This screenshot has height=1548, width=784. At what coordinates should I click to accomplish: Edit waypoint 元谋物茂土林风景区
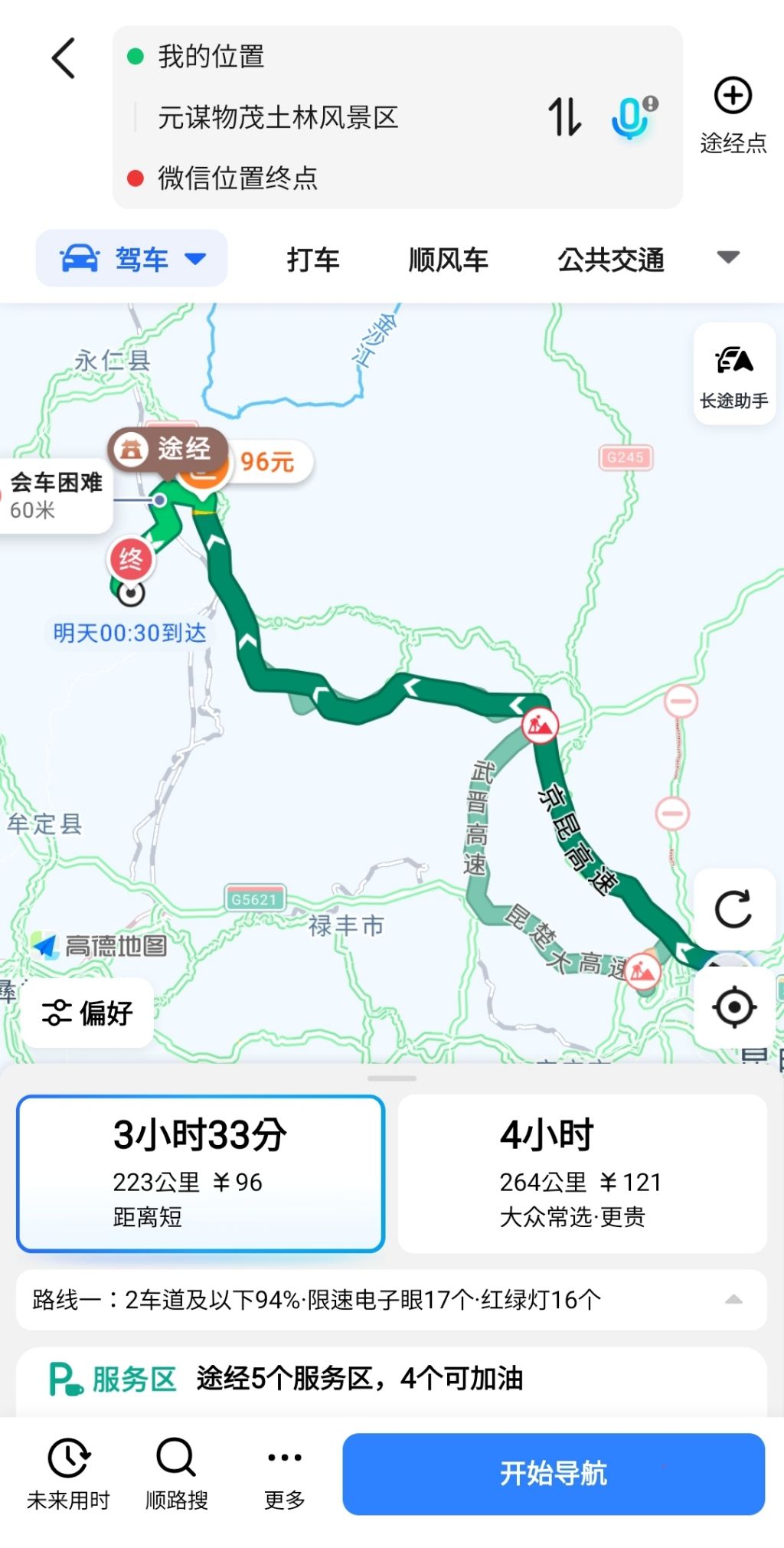[278, 117]
